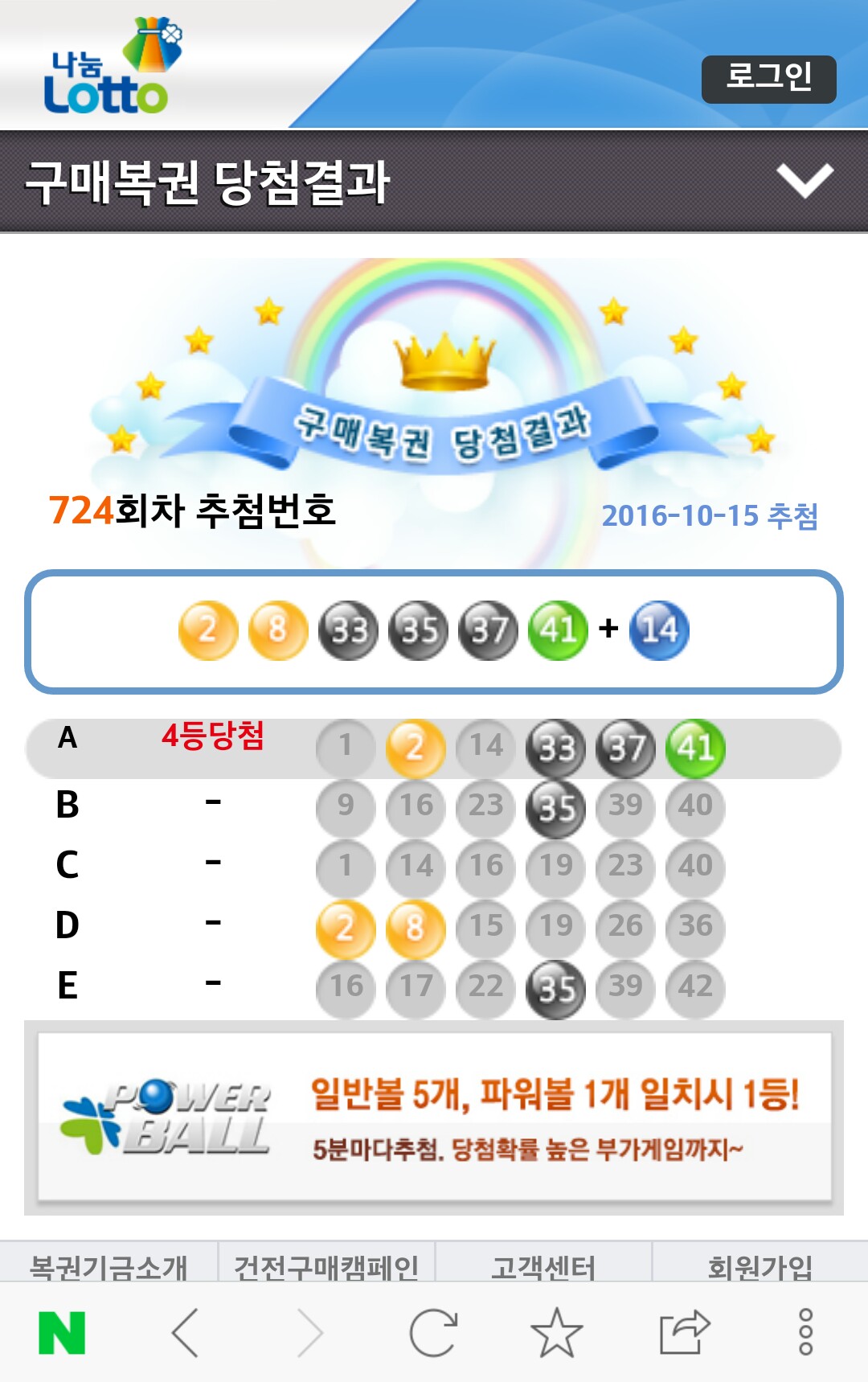Share this page
Image resolution: width=868 pixels, height=1382 pixels.
(683, 1332)
